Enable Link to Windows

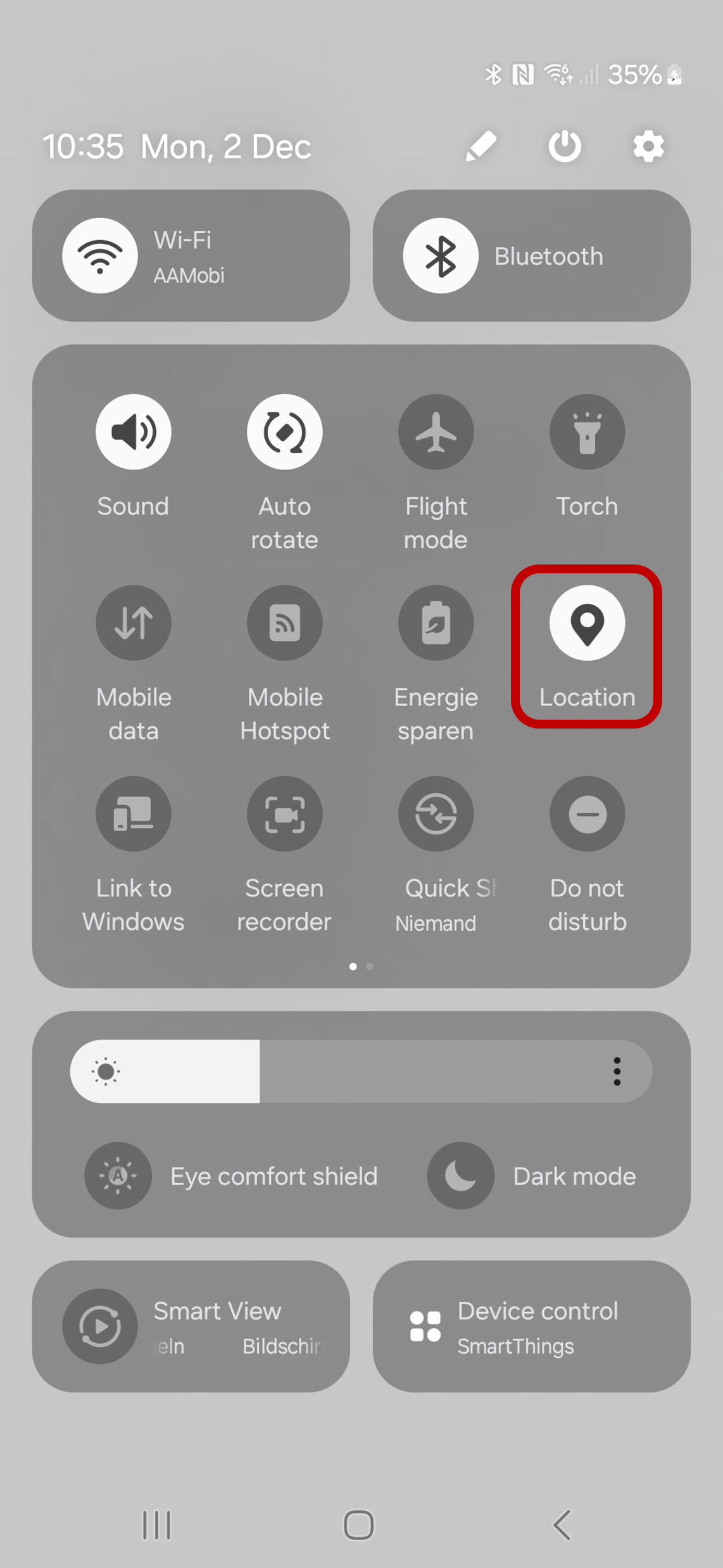(134, 814)
